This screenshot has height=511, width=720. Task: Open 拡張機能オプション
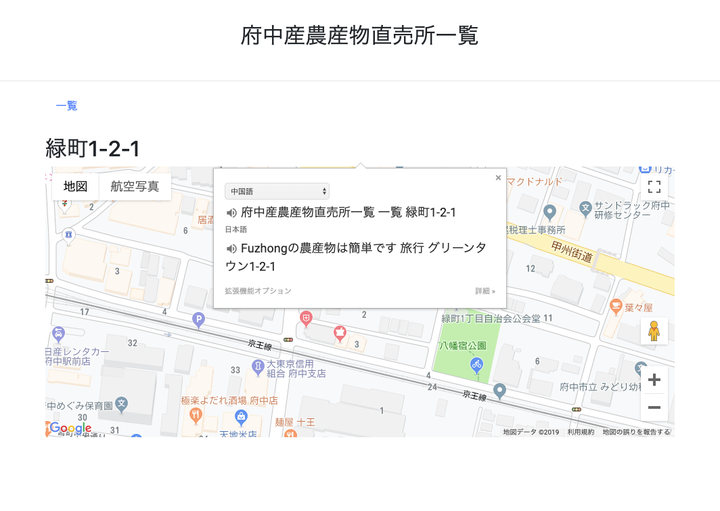click(x=258, y=291)
